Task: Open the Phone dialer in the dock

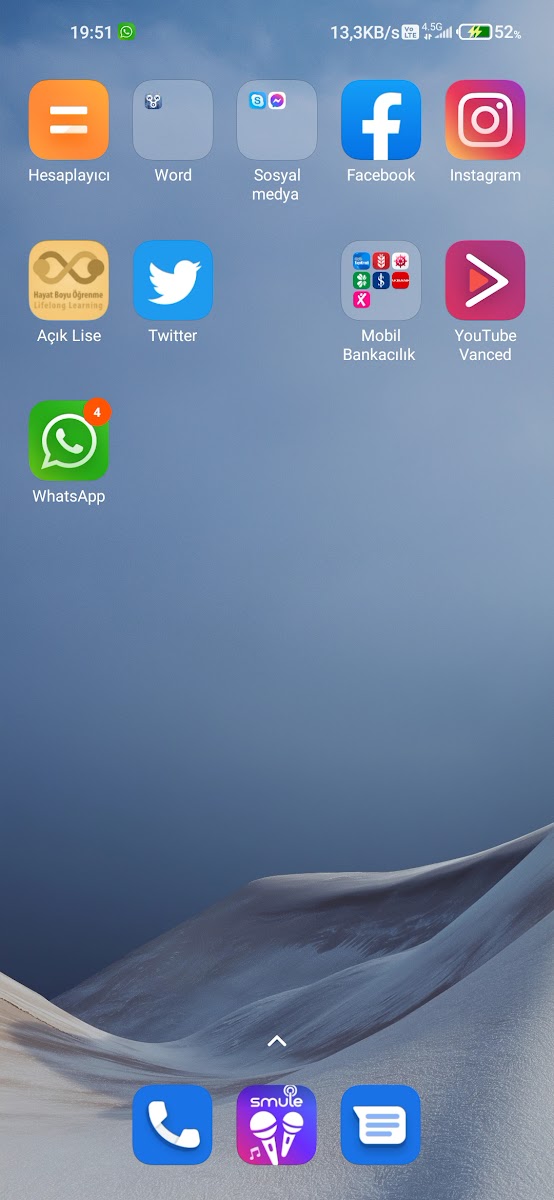Action: 173,1125
